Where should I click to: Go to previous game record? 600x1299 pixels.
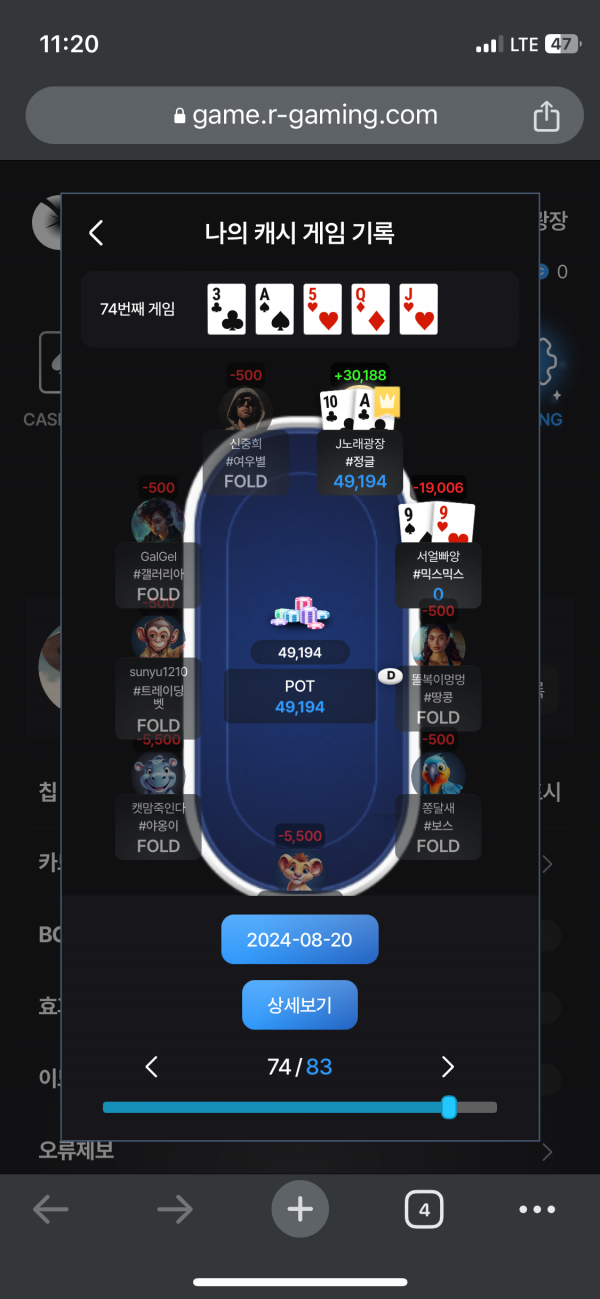(152, 1067)
